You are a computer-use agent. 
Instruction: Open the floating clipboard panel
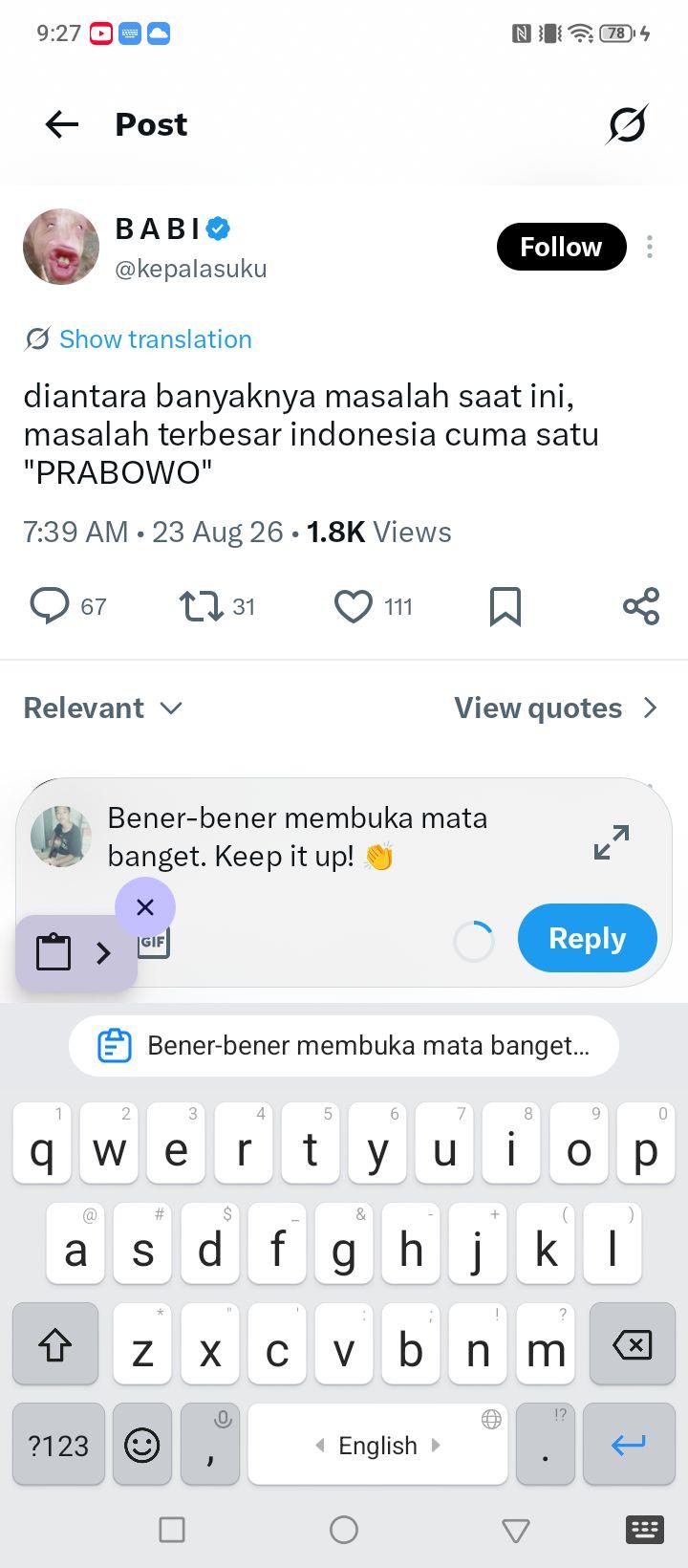click(76, 952)
